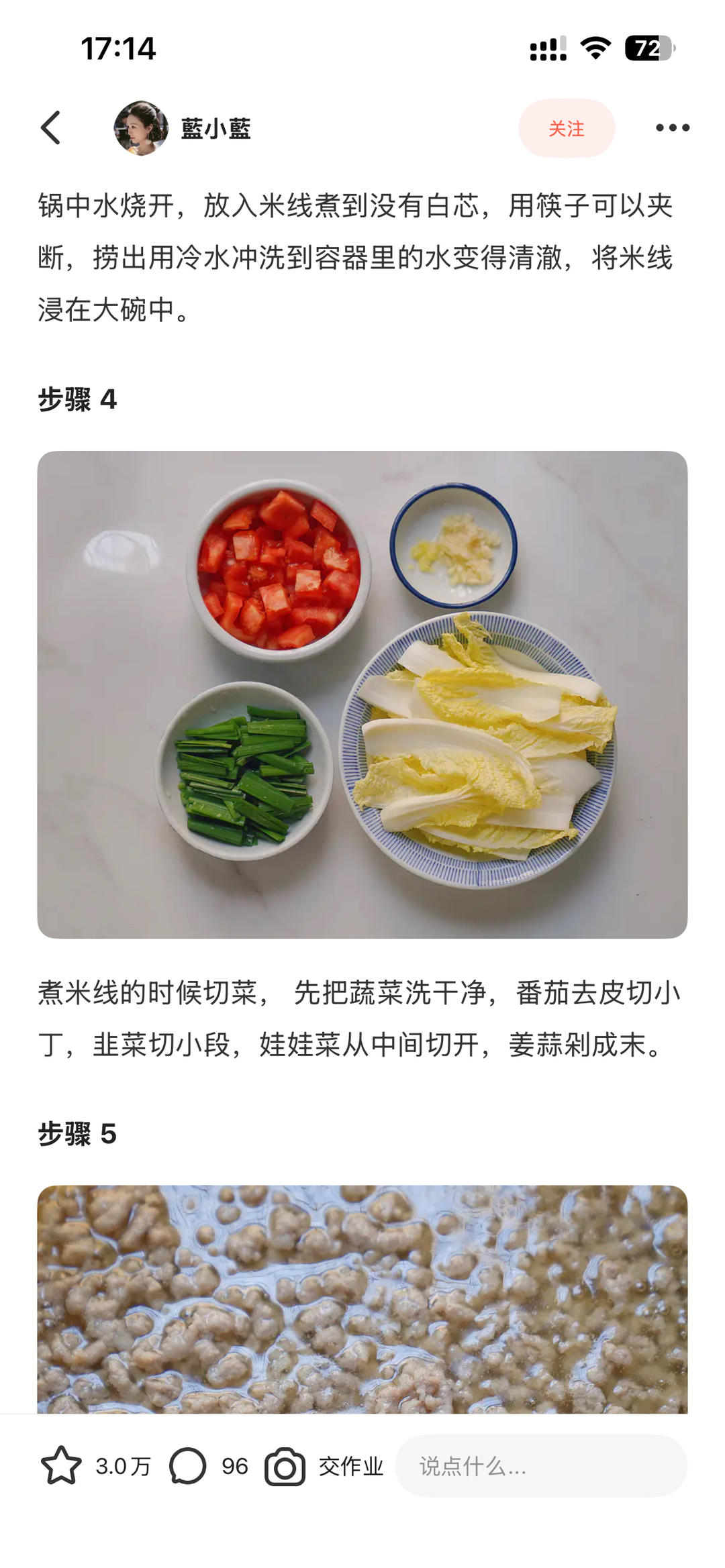This screenshot has width=725, height=1568.
Task: Go back to the previous page
Action: (51, 127)
